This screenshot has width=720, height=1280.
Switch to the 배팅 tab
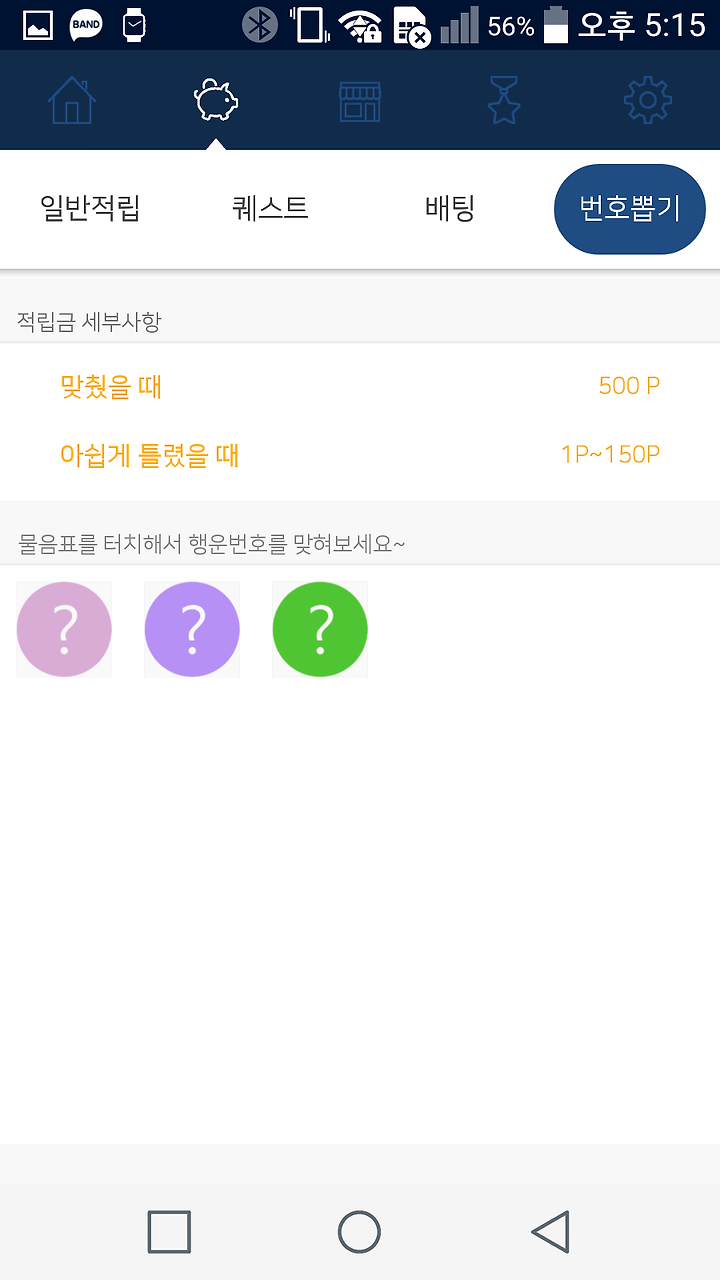[450, 209]
